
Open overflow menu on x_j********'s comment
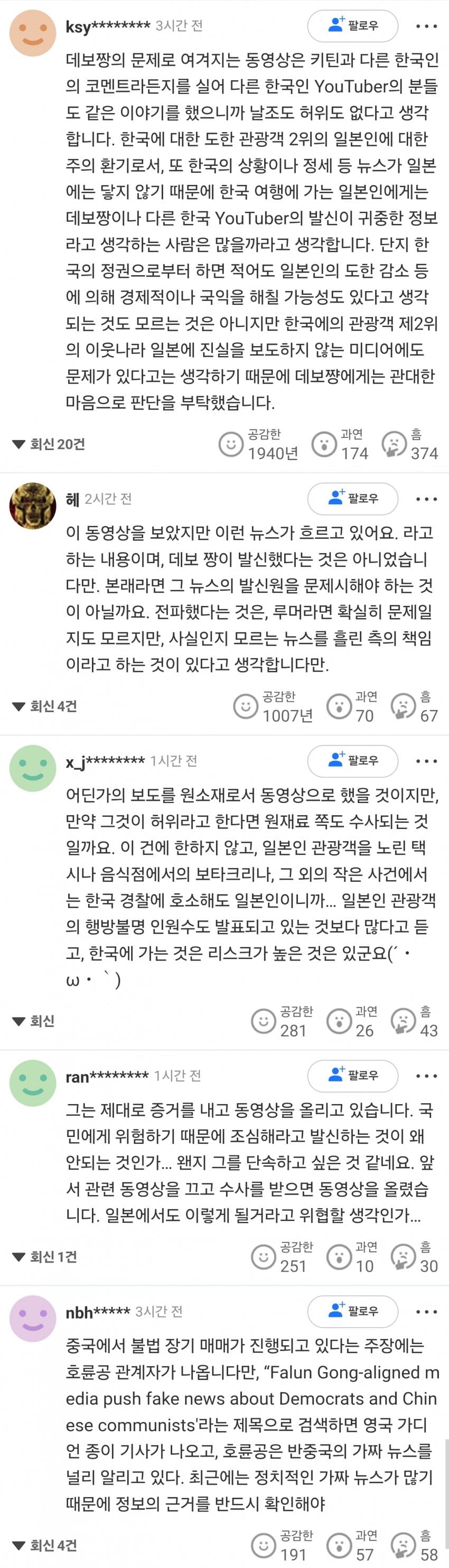coord(426,760)
